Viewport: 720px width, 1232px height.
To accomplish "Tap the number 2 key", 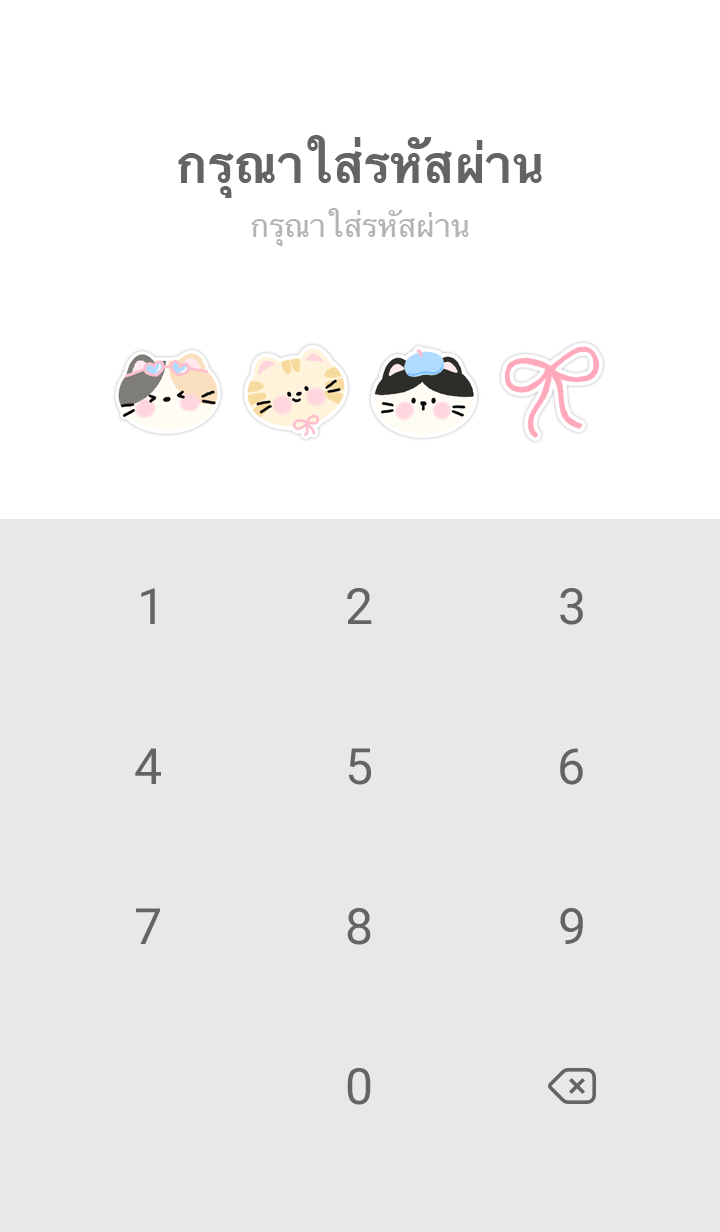I will coord(359,607).
